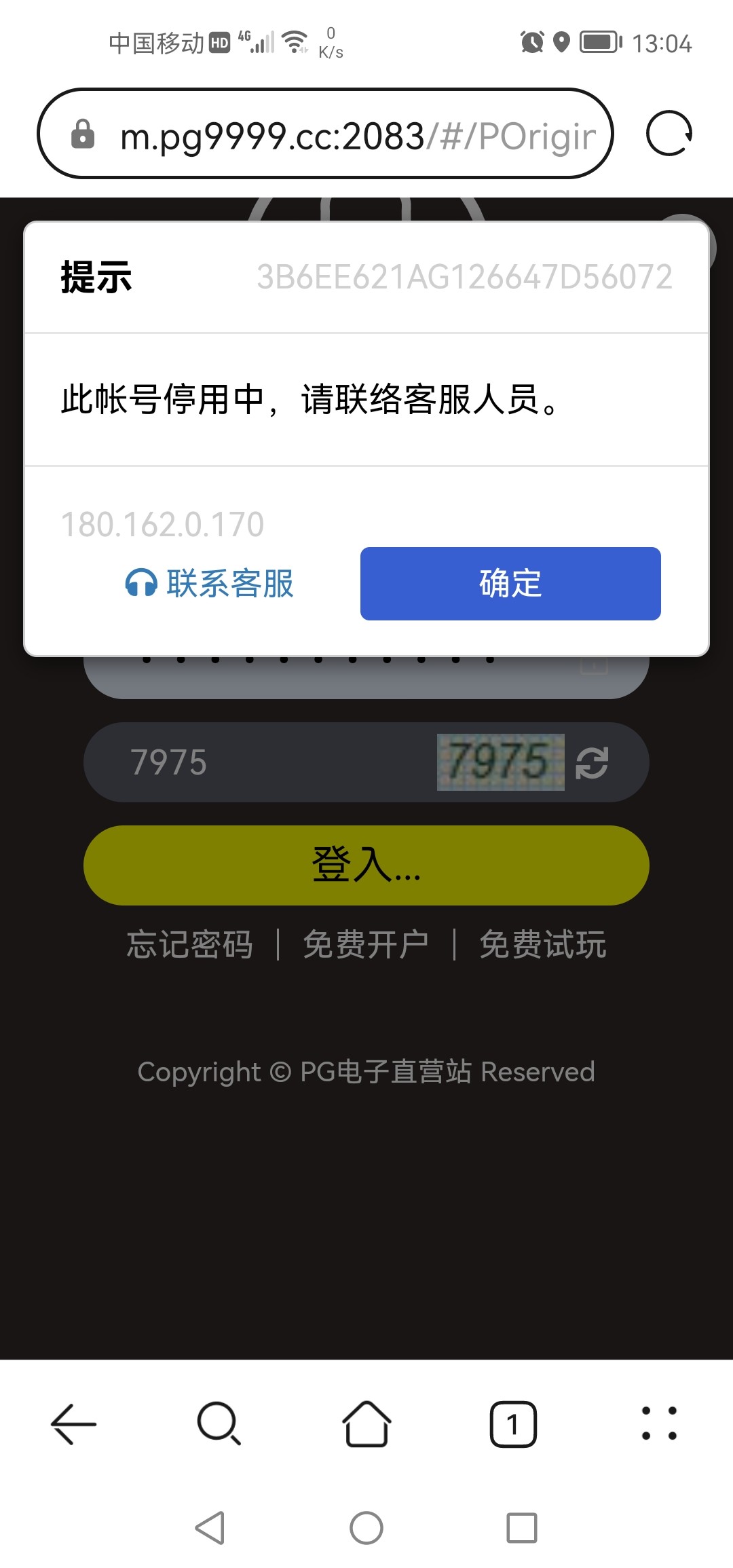Viewport: 733px width, 1568px height.
Task: Open 忘记密码 to recover password
Action: (190, 945)
